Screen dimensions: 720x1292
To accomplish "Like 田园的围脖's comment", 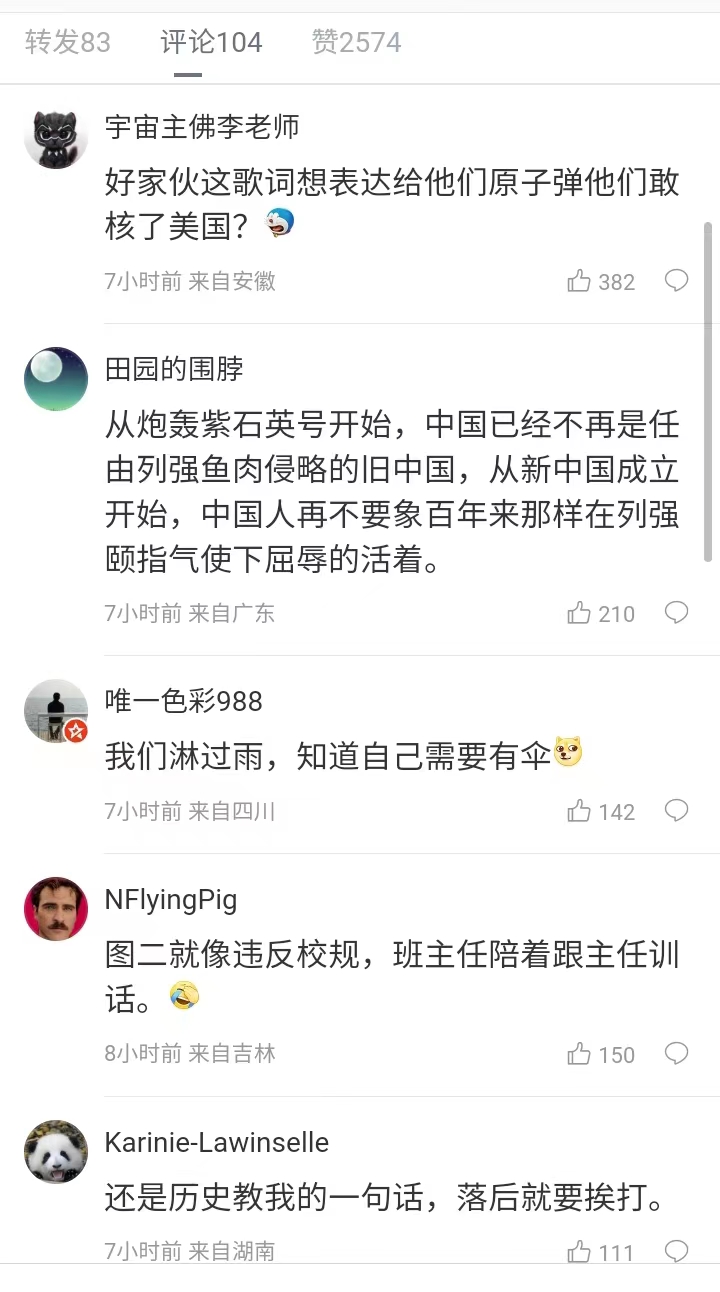I will point(601,613).
